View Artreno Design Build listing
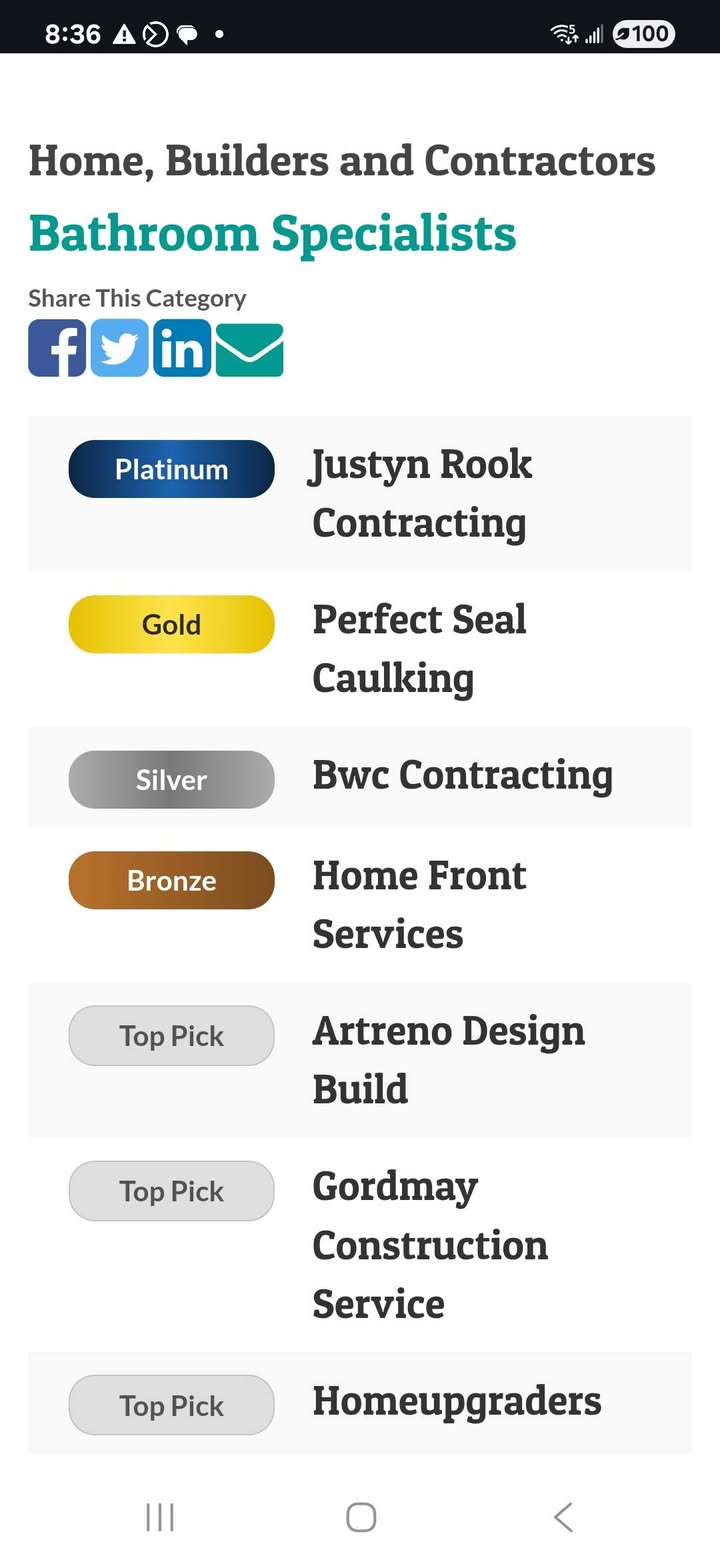This screenshot has height=1560, width=720. pos(448,1059)
